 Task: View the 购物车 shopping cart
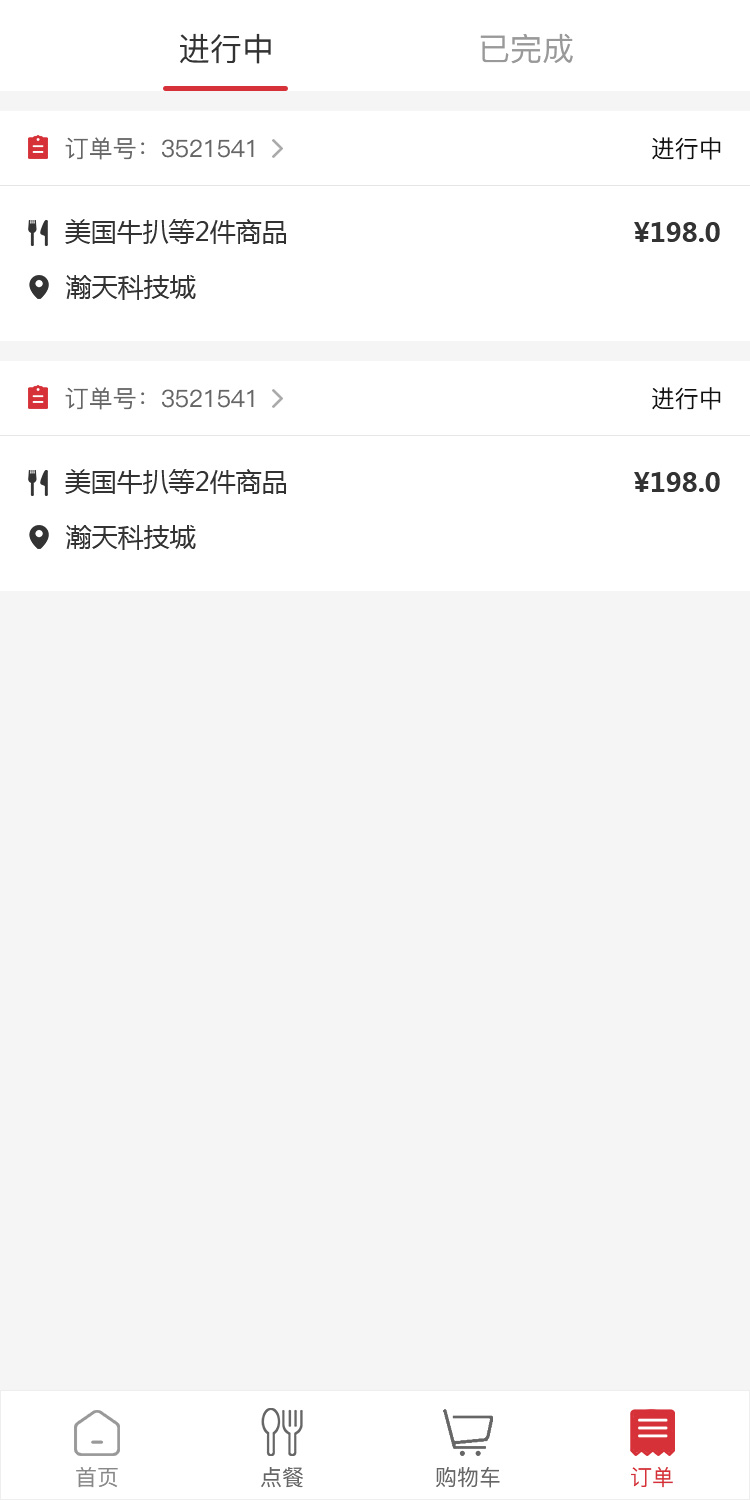point(467,1446)
